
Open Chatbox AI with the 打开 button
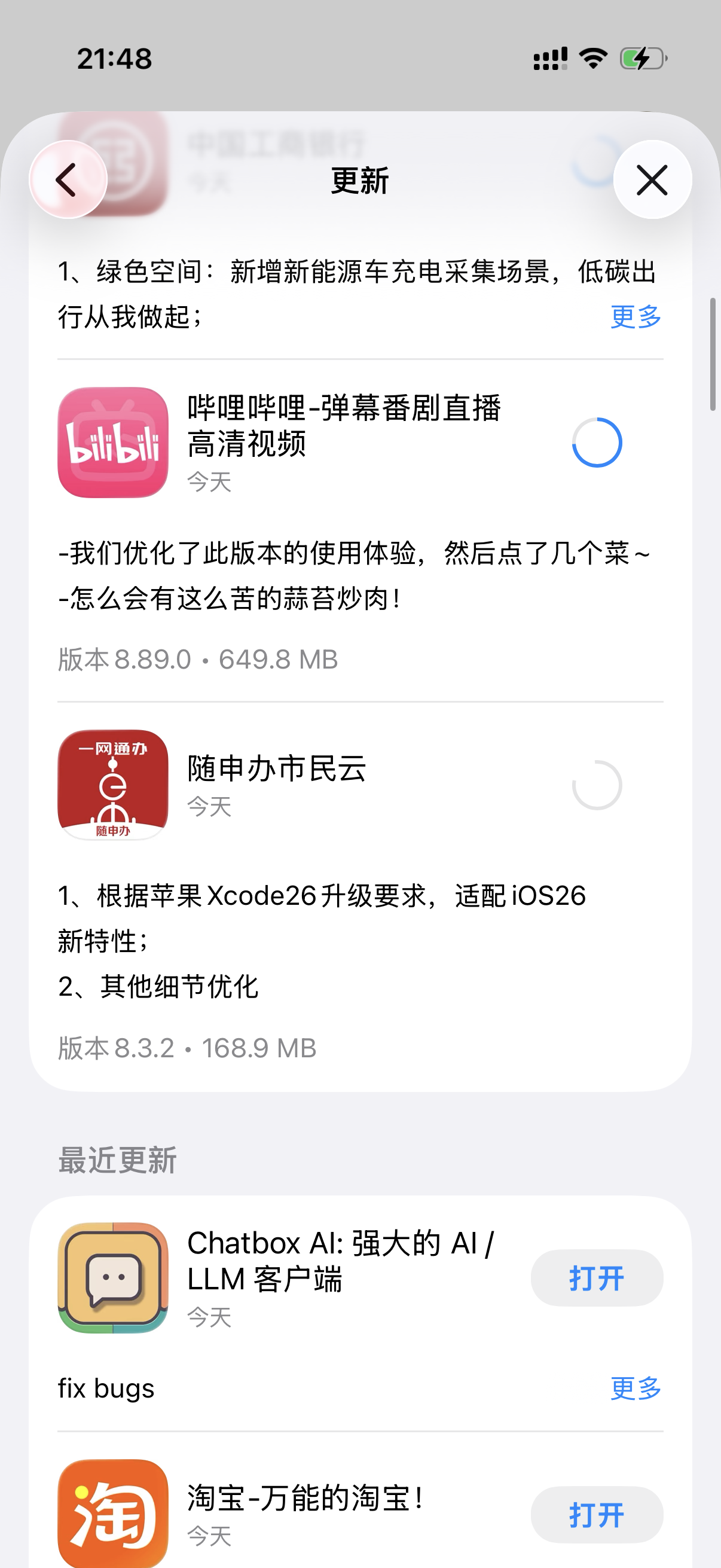[x=597, y=1277]
